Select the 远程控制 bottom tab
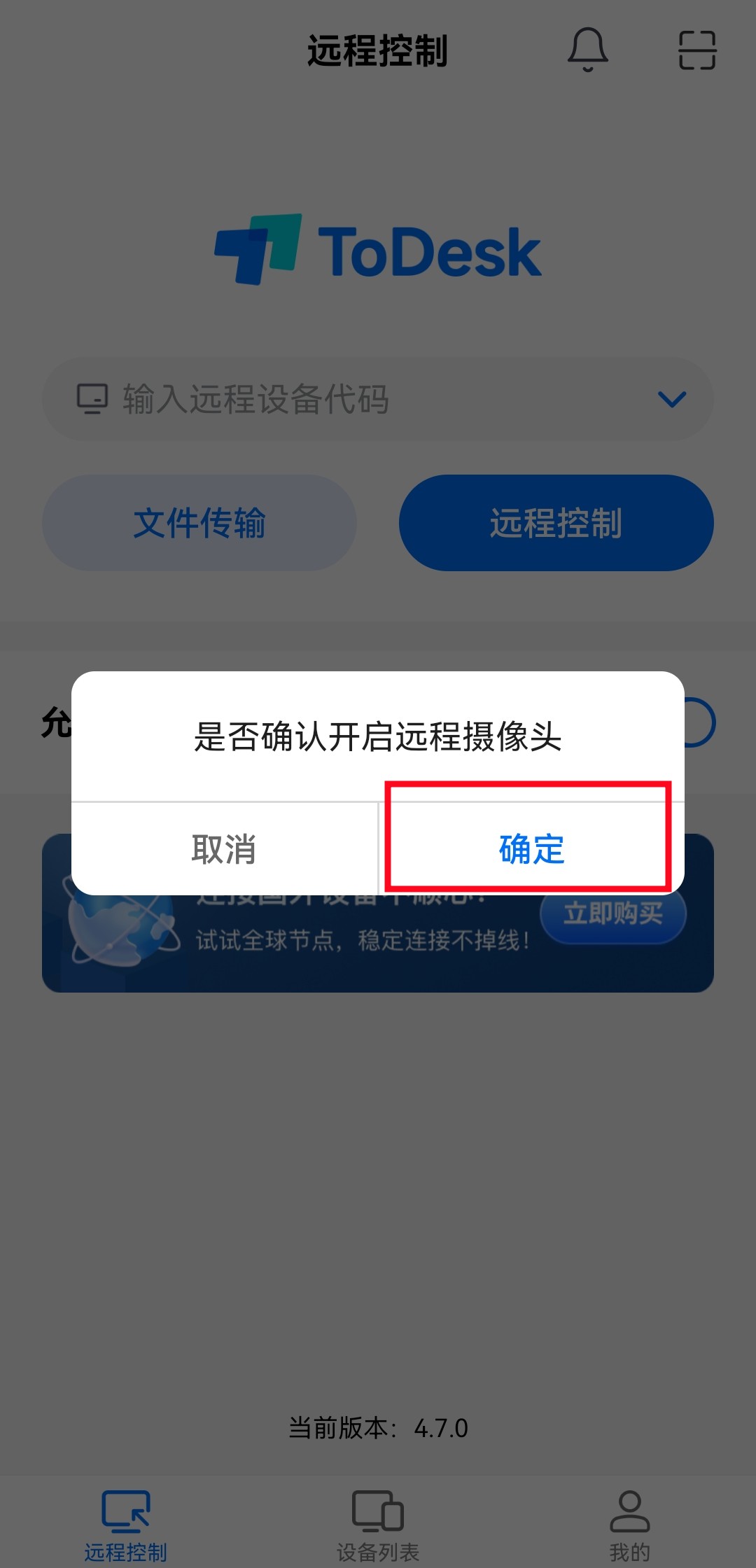Image resolution: width=756 pixels, height=1568 pixels. 126,1526
